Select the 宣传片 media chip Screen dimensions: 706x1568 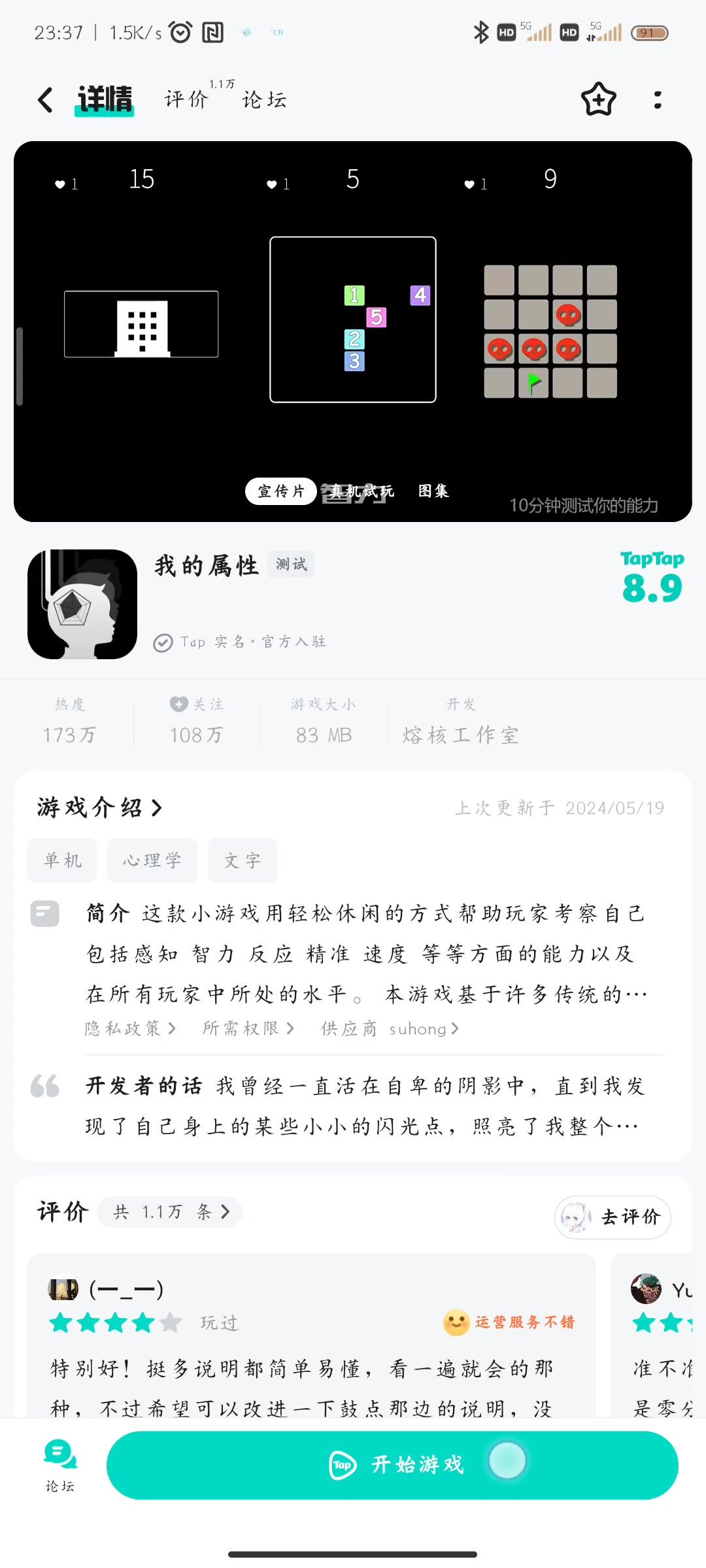(x=281, y=491)
